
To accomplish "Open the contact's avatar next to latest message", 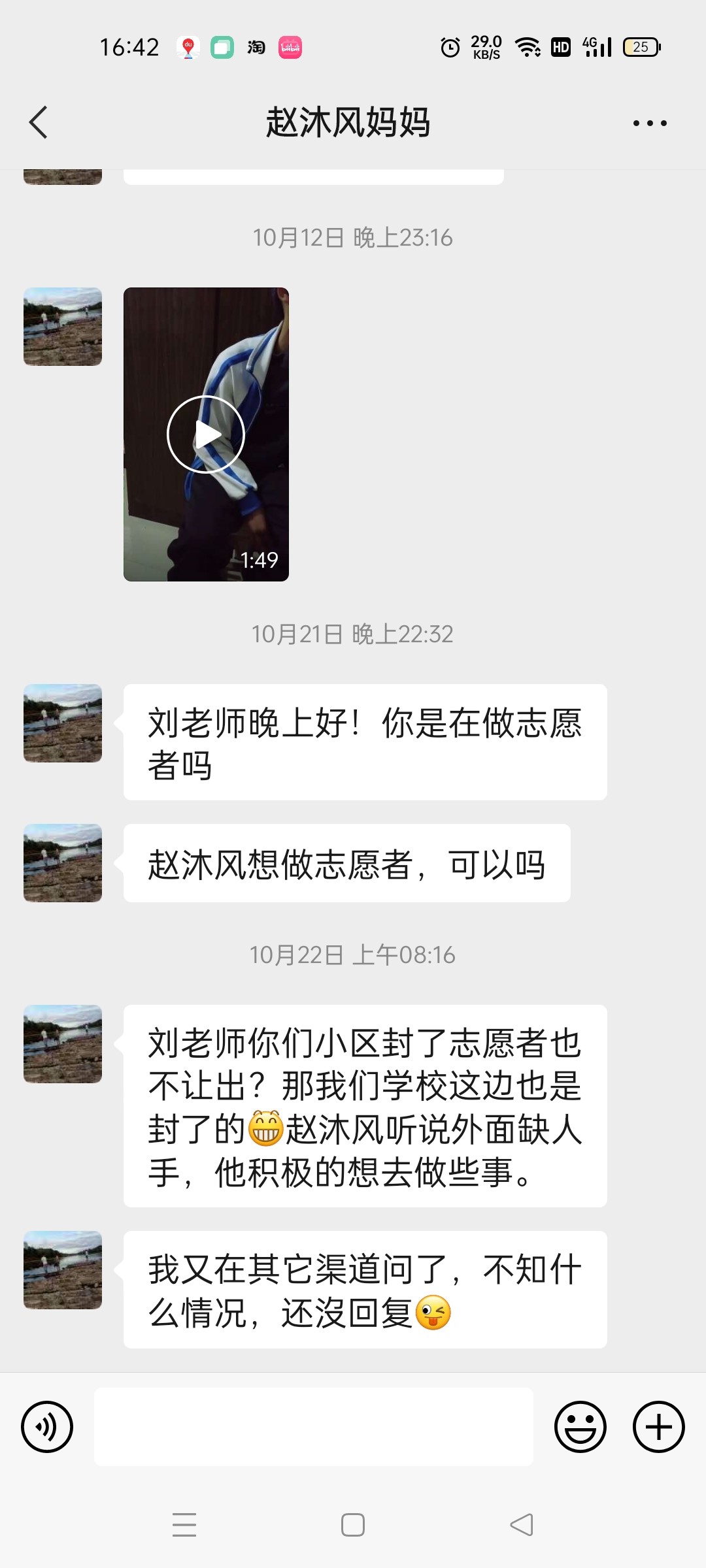I will (62, 1269).
